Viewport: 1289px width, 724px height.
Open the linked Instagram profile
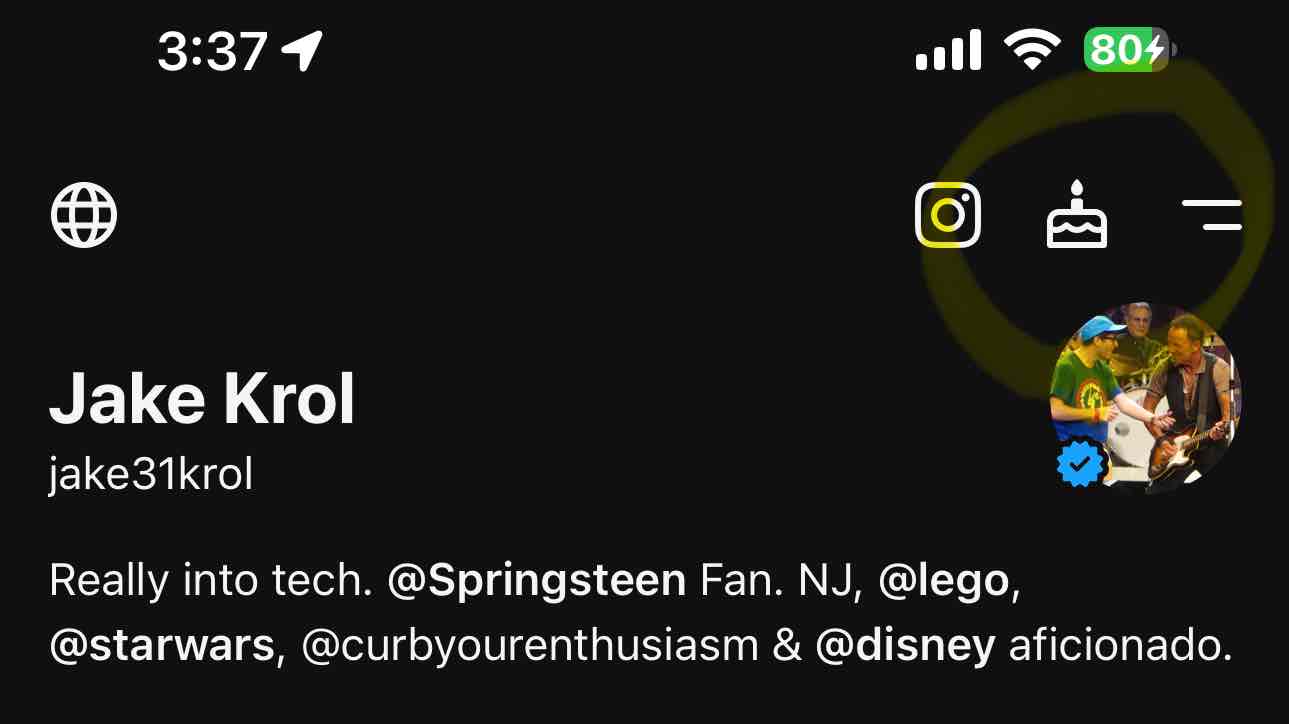947,215
